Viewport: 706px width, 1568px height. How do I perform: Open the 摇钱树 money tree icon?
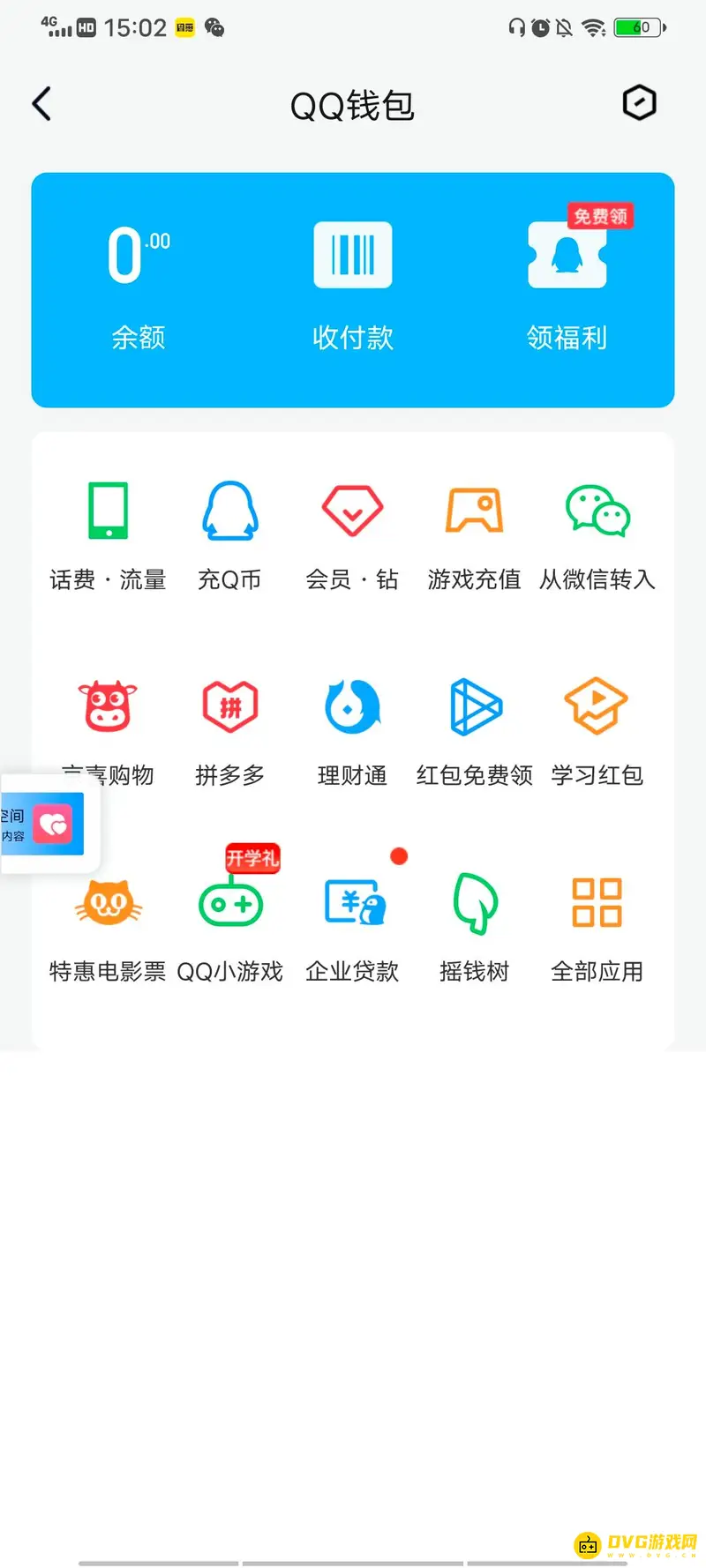474,901
